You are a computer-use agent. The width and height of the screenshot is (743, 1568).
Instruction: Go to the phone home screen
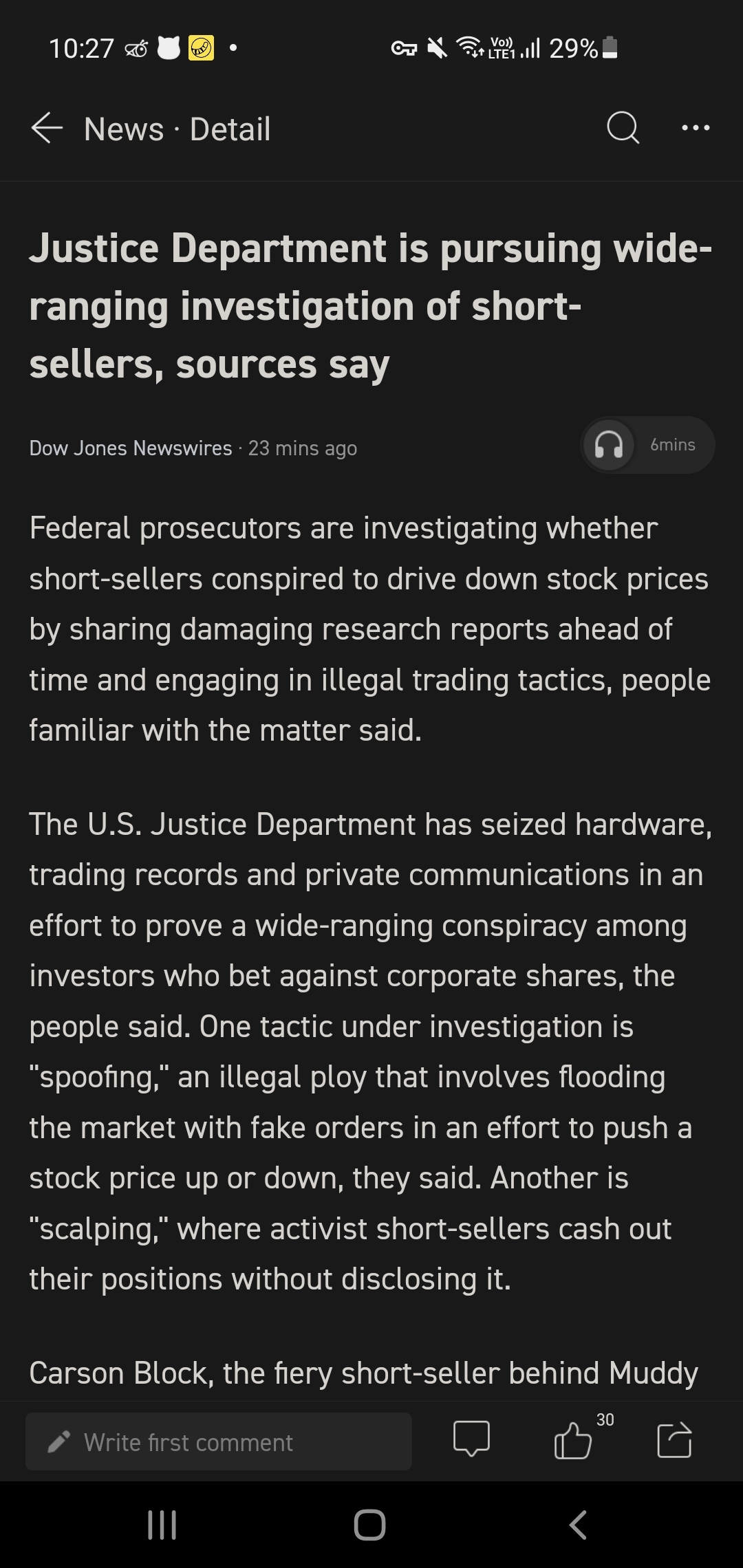370,1525
